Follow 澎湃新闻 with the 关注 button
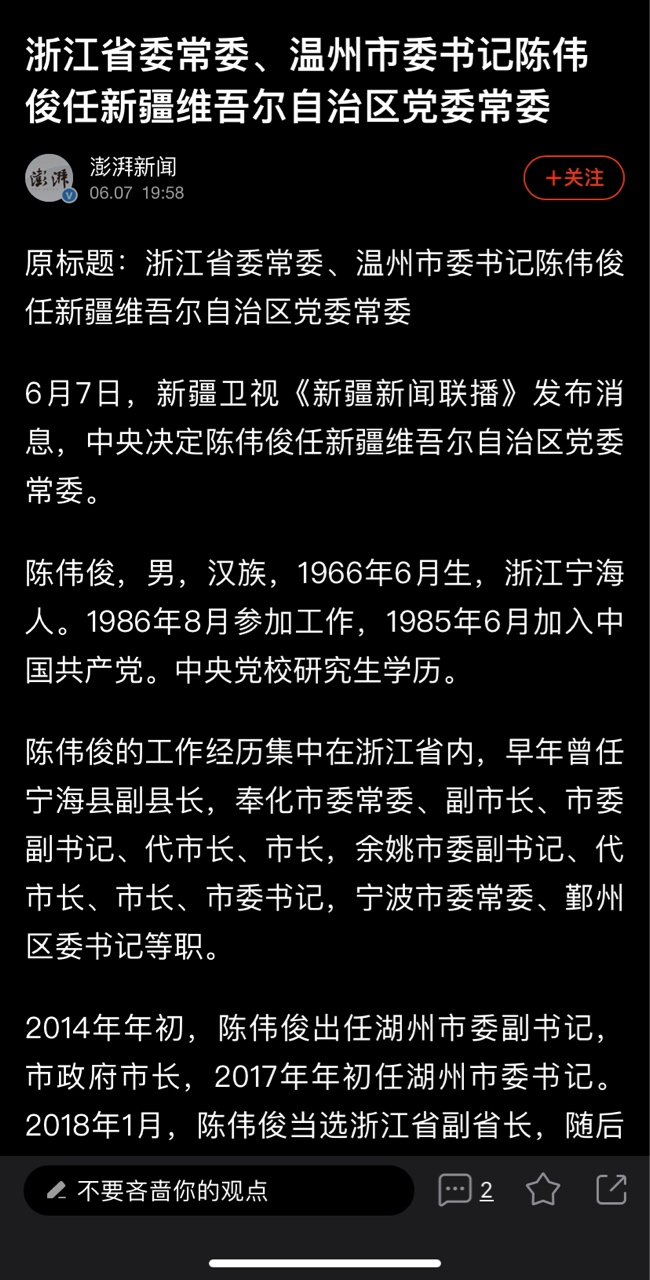Screen dimensions: 650x1280 coord(574,178)
